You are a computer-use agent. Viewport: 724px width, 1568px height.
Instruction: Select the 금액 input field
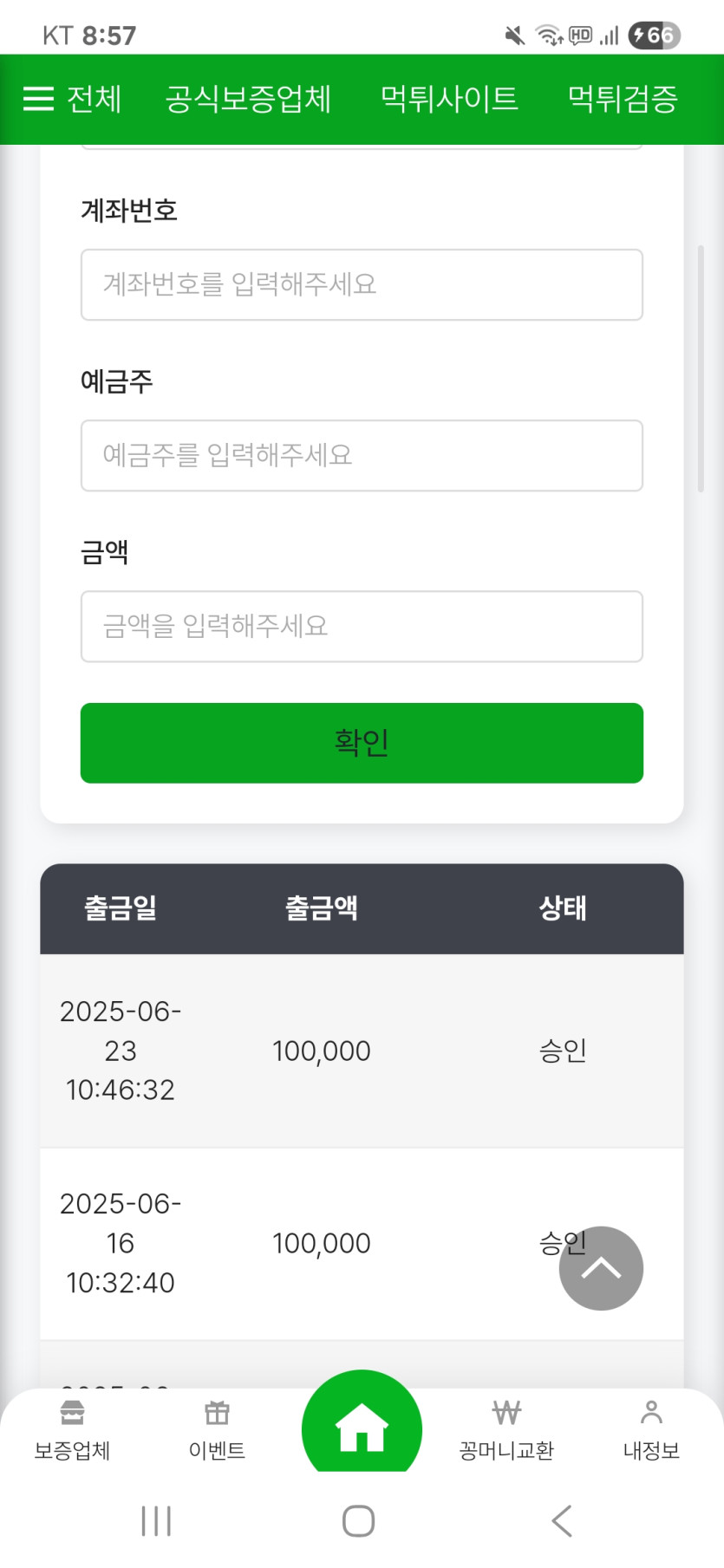pos(362,626)
